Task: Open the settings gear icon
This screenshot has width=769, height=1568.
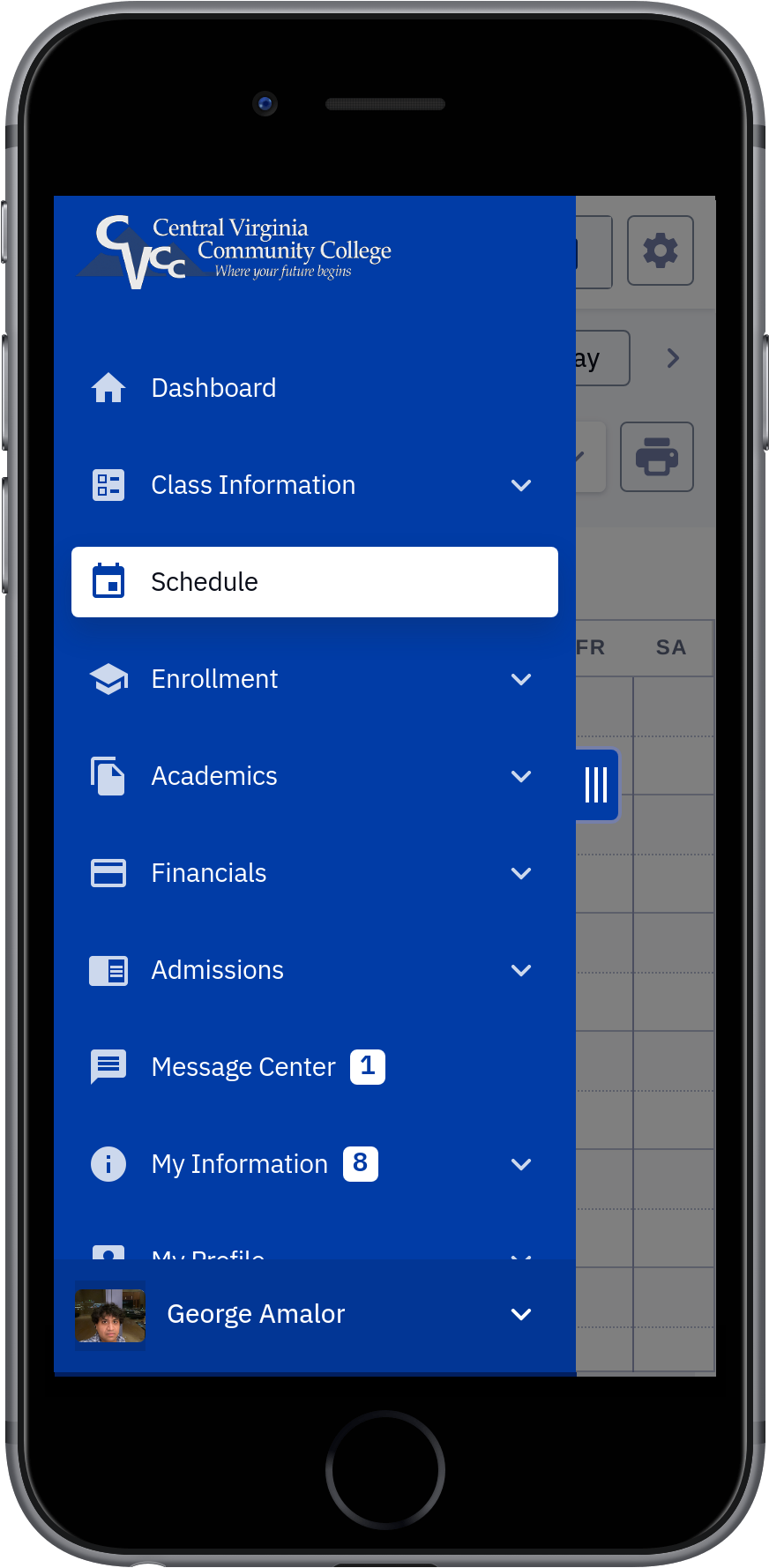Action: 661,250
